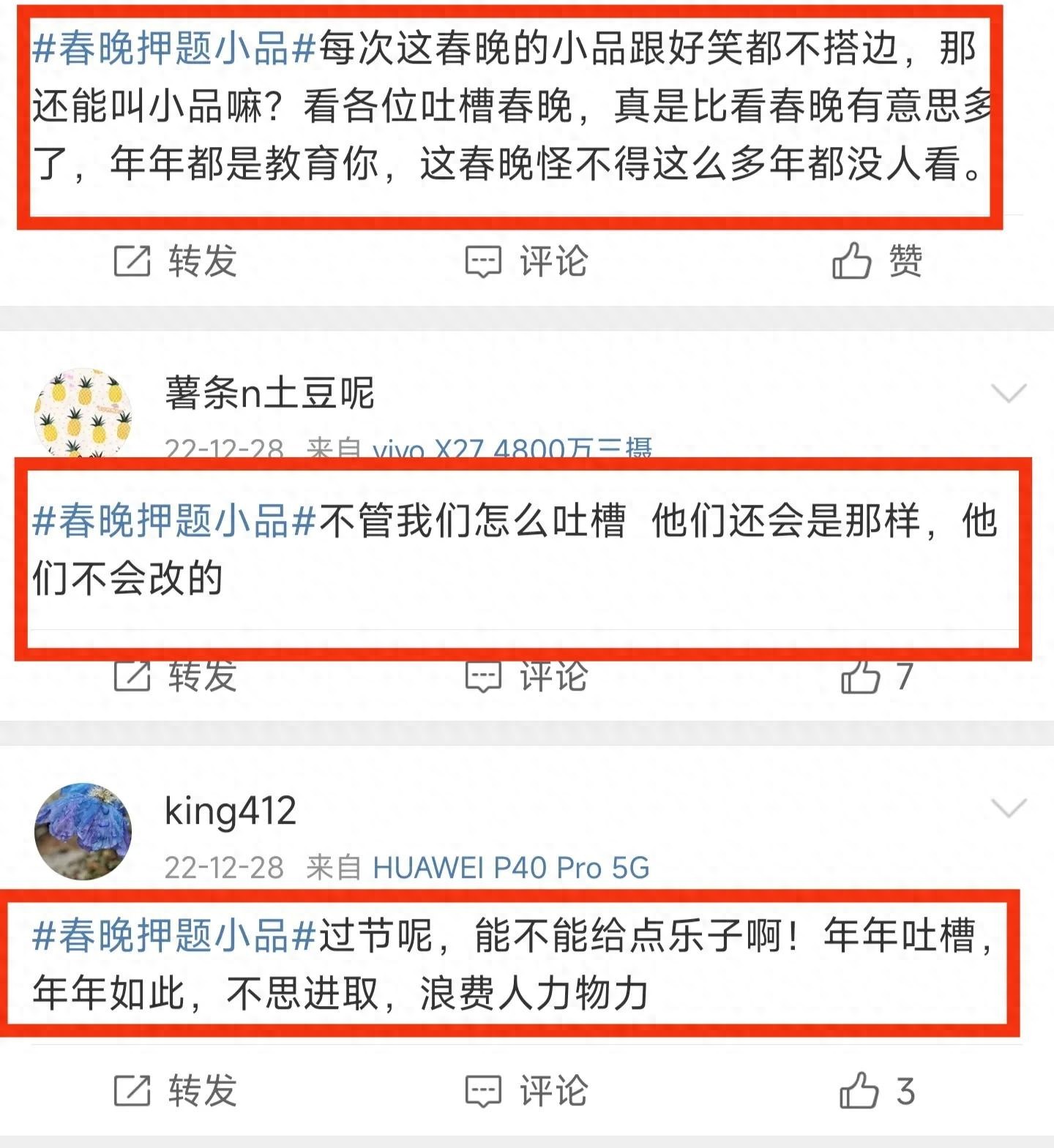1054x1148 pixels.
Task: Open the HUAWEI P40 Pro 5G source link
Action: (511, 868)
